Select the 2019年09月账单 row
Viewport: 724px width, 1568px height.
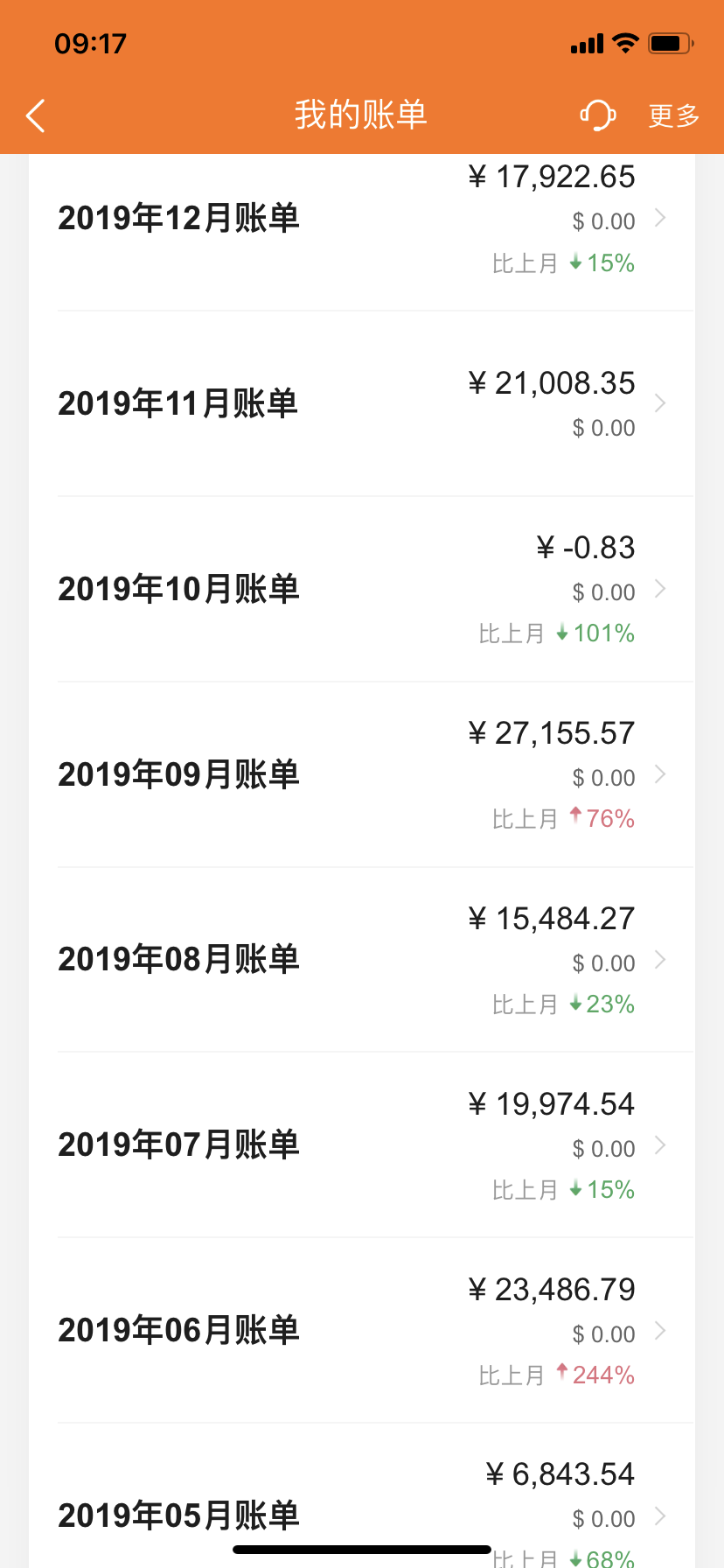coord(362,774)
